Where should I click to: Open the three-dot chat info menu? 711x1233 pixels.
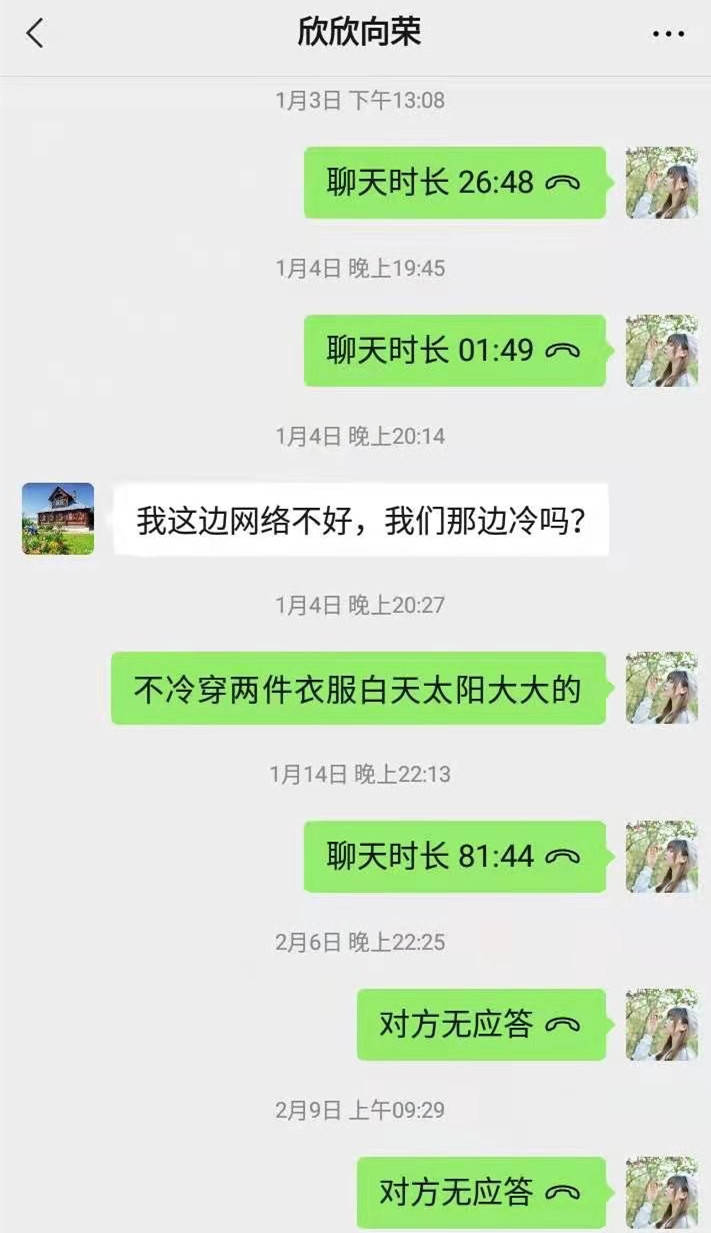pos(668,34)
